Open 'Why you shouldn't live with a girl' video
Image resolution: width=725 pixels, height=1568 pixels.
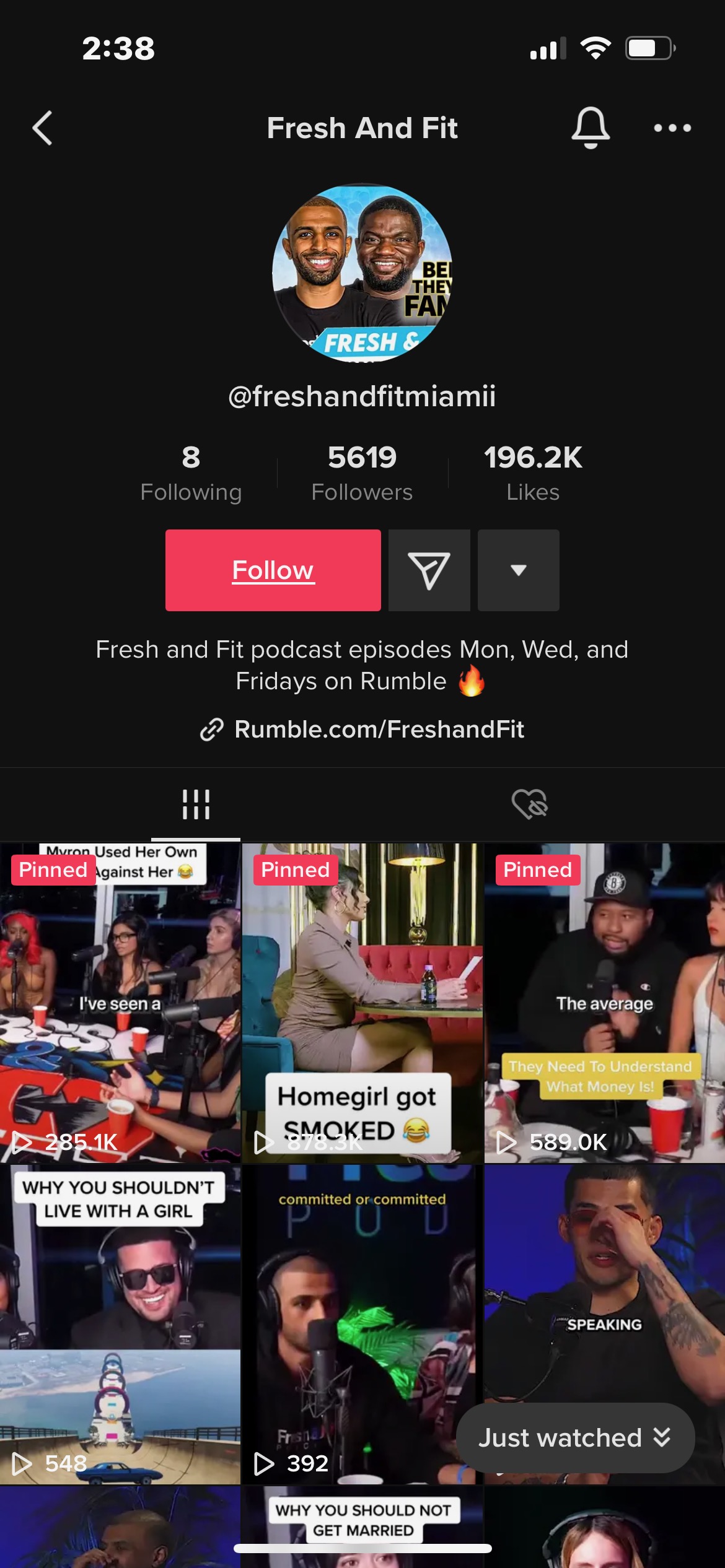[x=120, y=1325]
